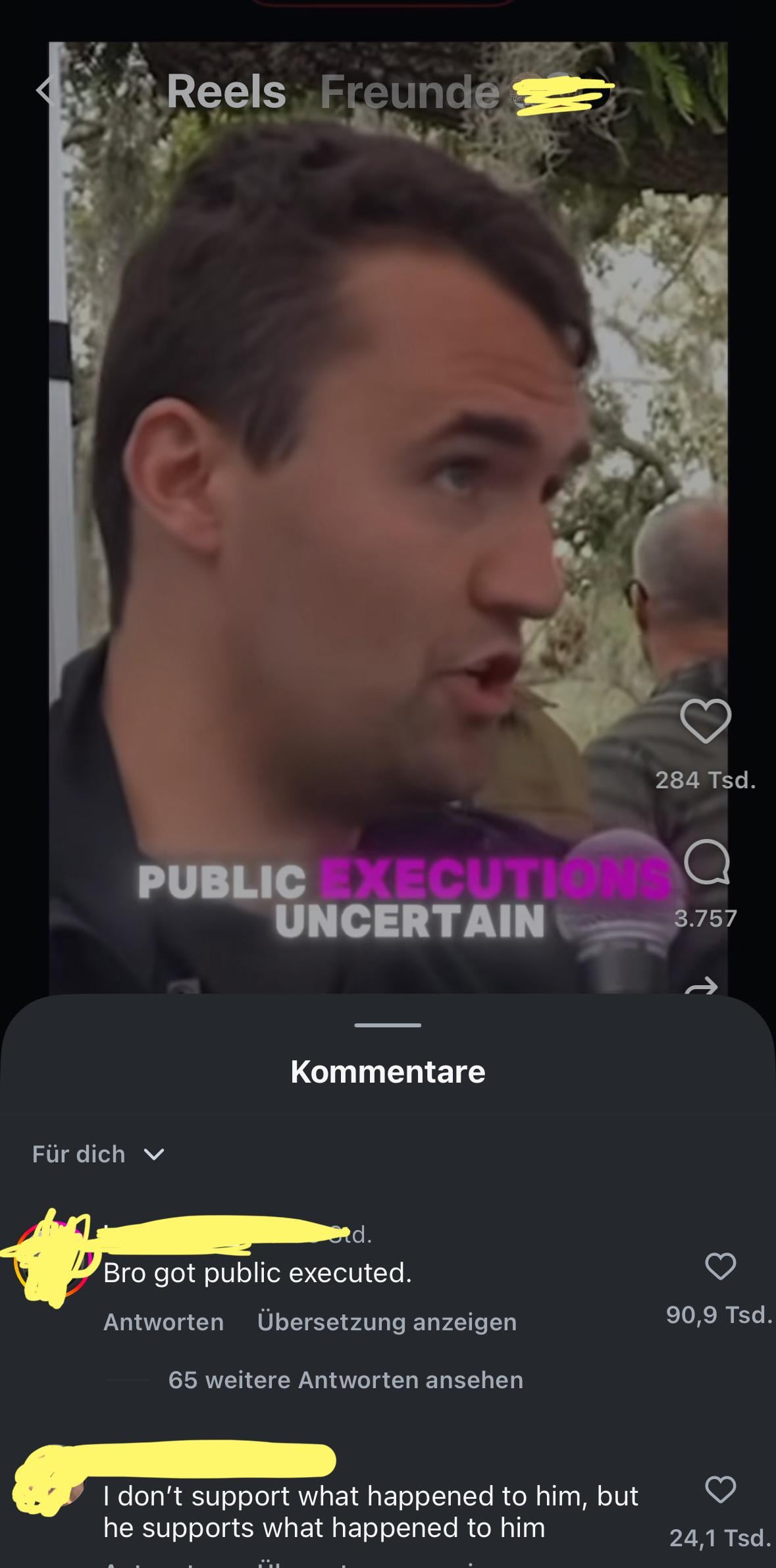Like the comment "Bro got public executed."
The width and height of the screenshot is (776, 1568).
click(719, 1266)
